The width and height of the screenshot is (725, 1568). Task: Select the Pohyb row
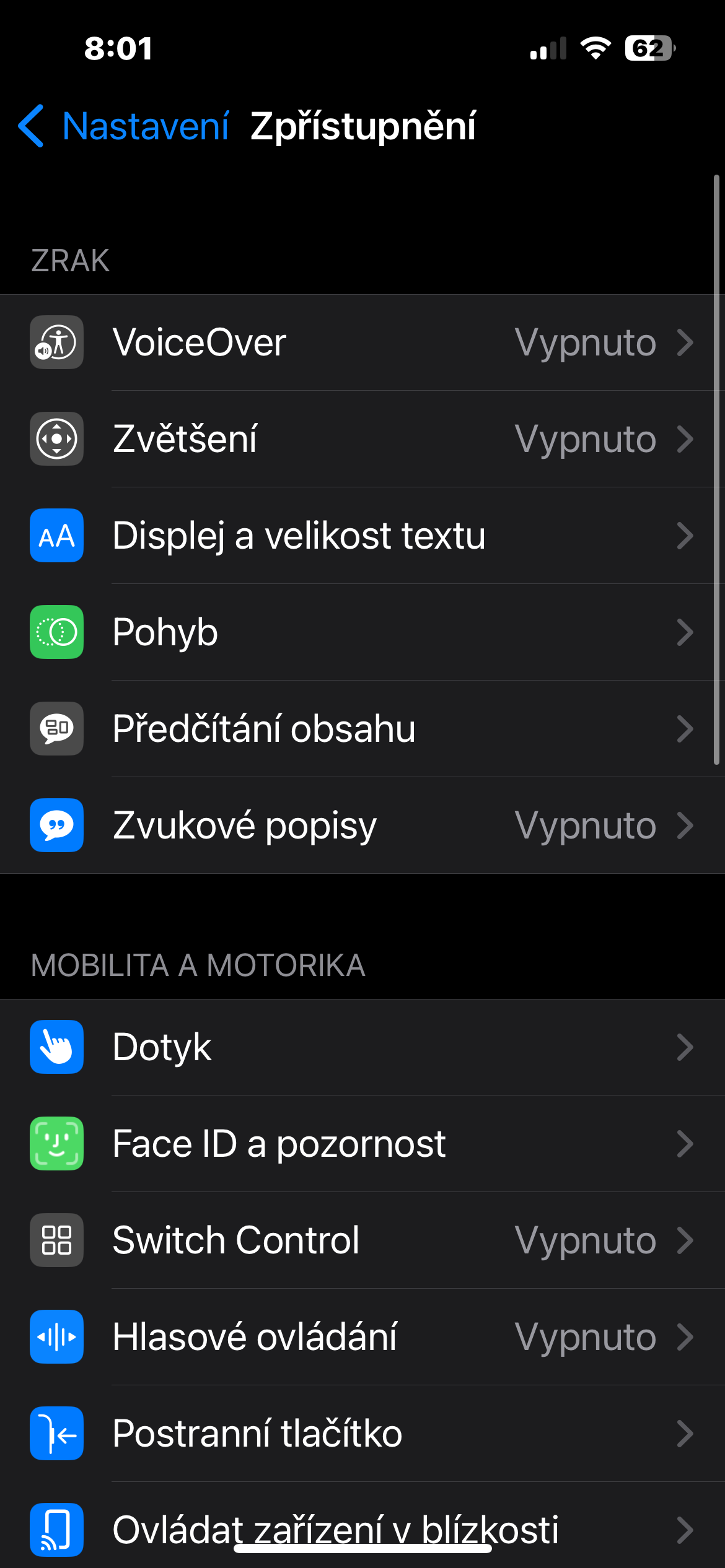362,632
